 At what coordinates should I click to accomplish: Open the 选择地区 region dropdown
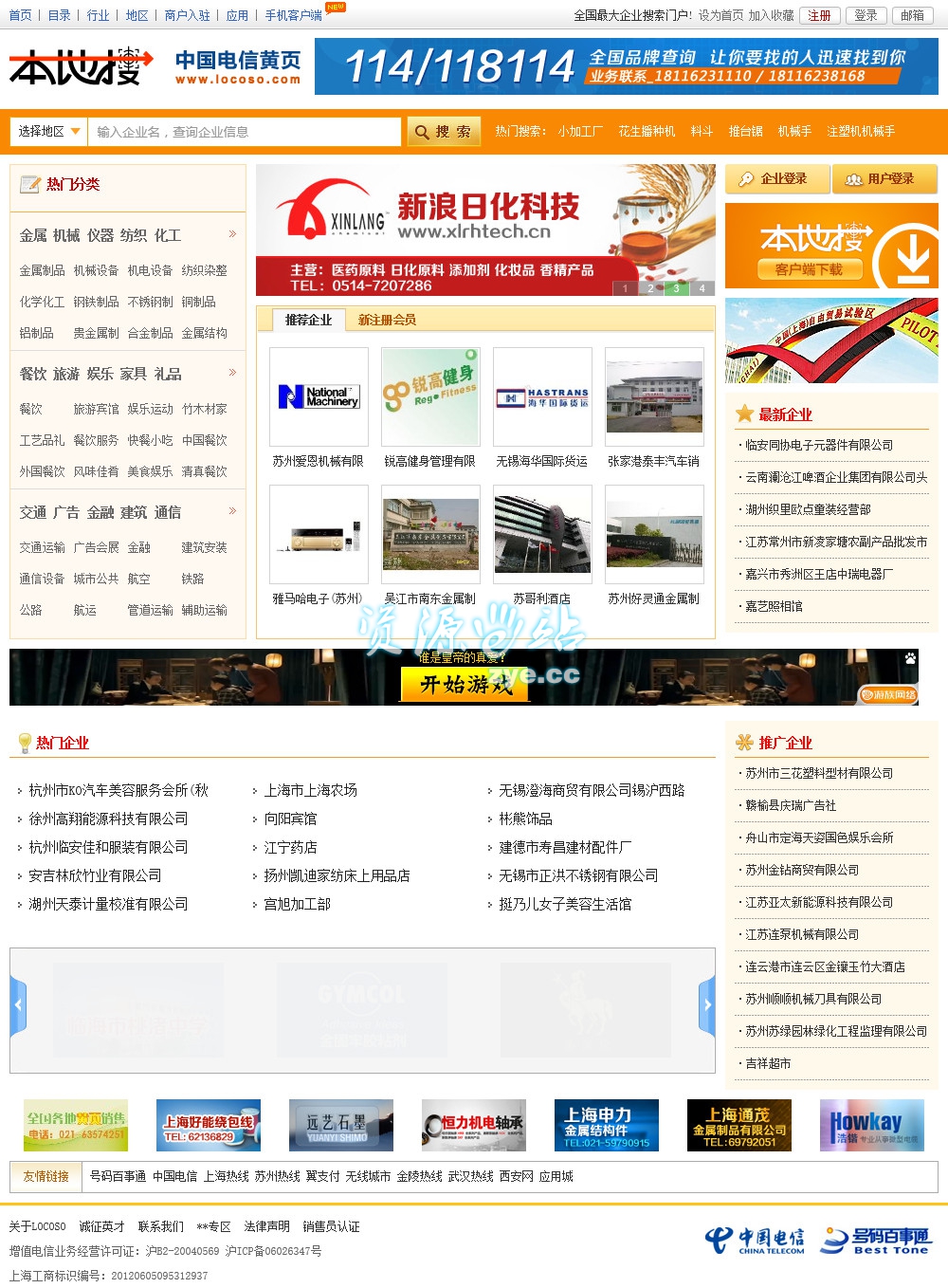48,132
